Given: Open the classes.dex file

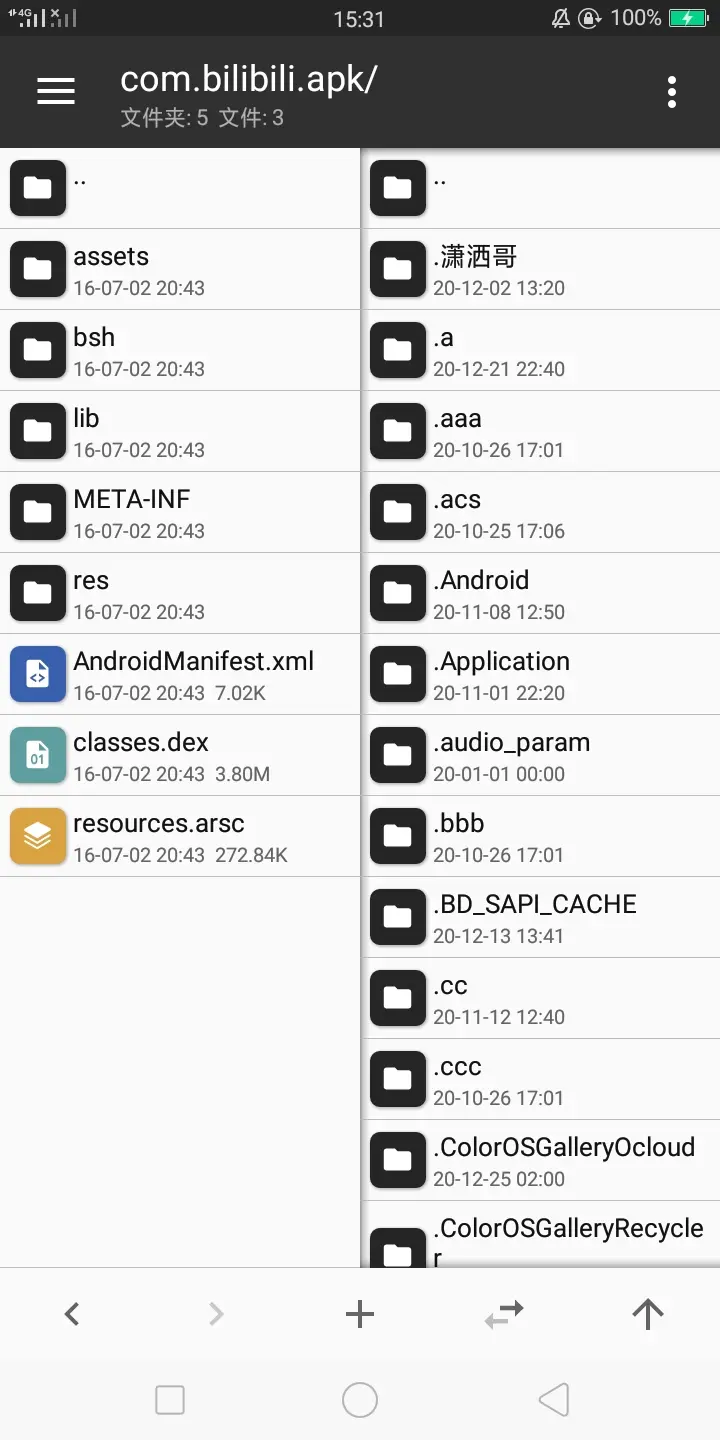Looking at the screenshot, I should [x=180, y=756].
